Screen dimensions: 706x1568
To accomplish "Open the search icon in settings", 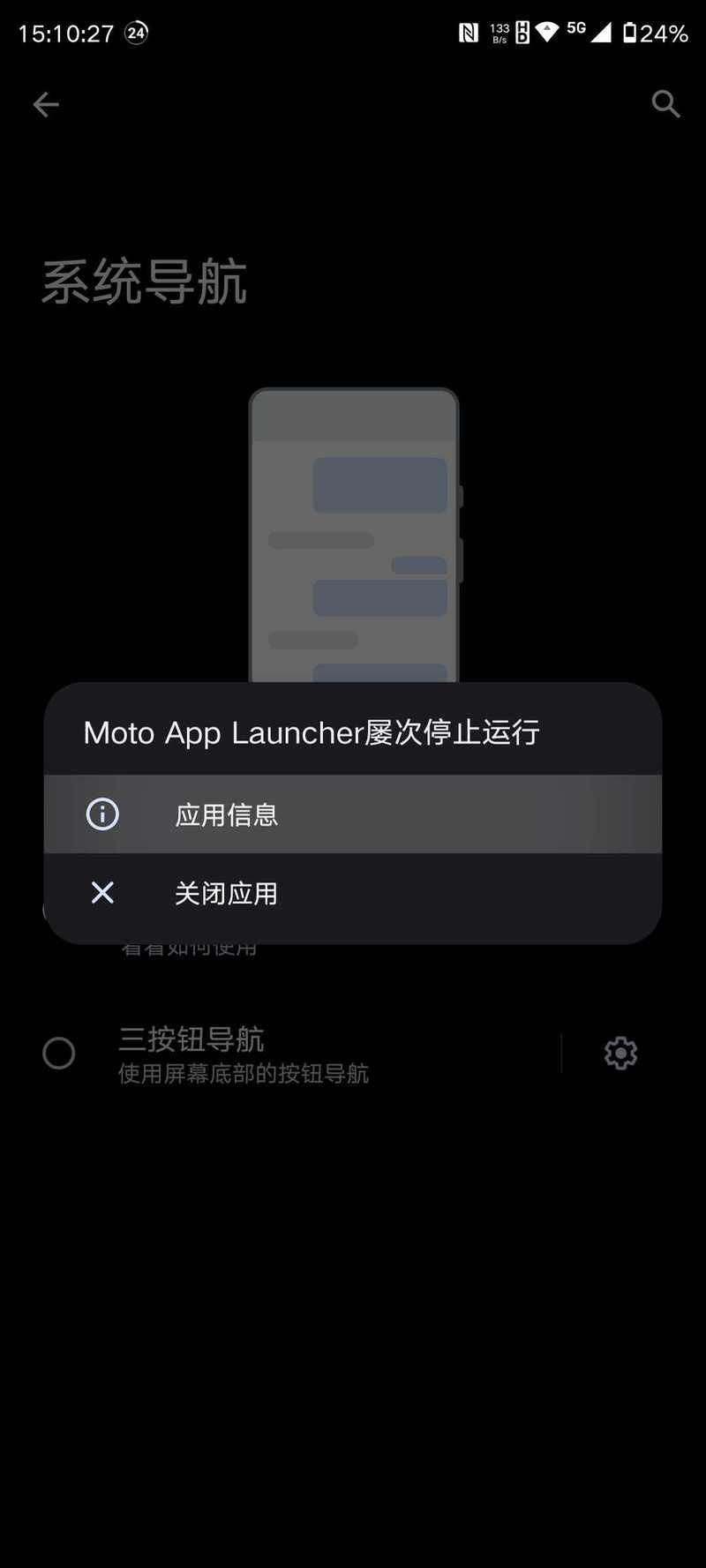I will tap(665, 104).
